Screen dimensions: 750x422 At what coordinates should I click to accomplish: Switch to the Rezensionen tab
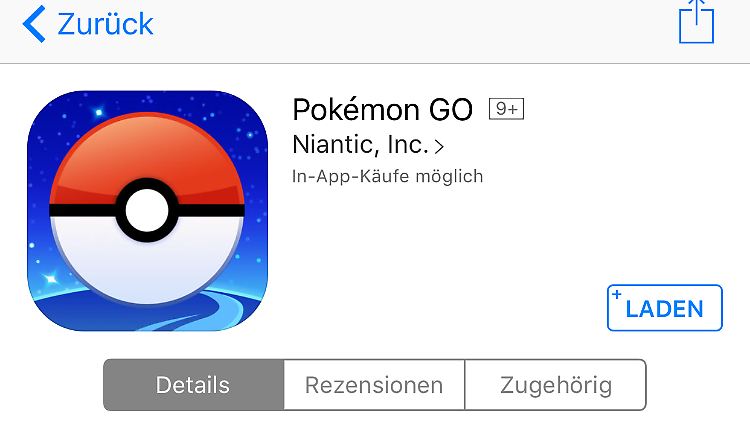click(x=374, y=385)
